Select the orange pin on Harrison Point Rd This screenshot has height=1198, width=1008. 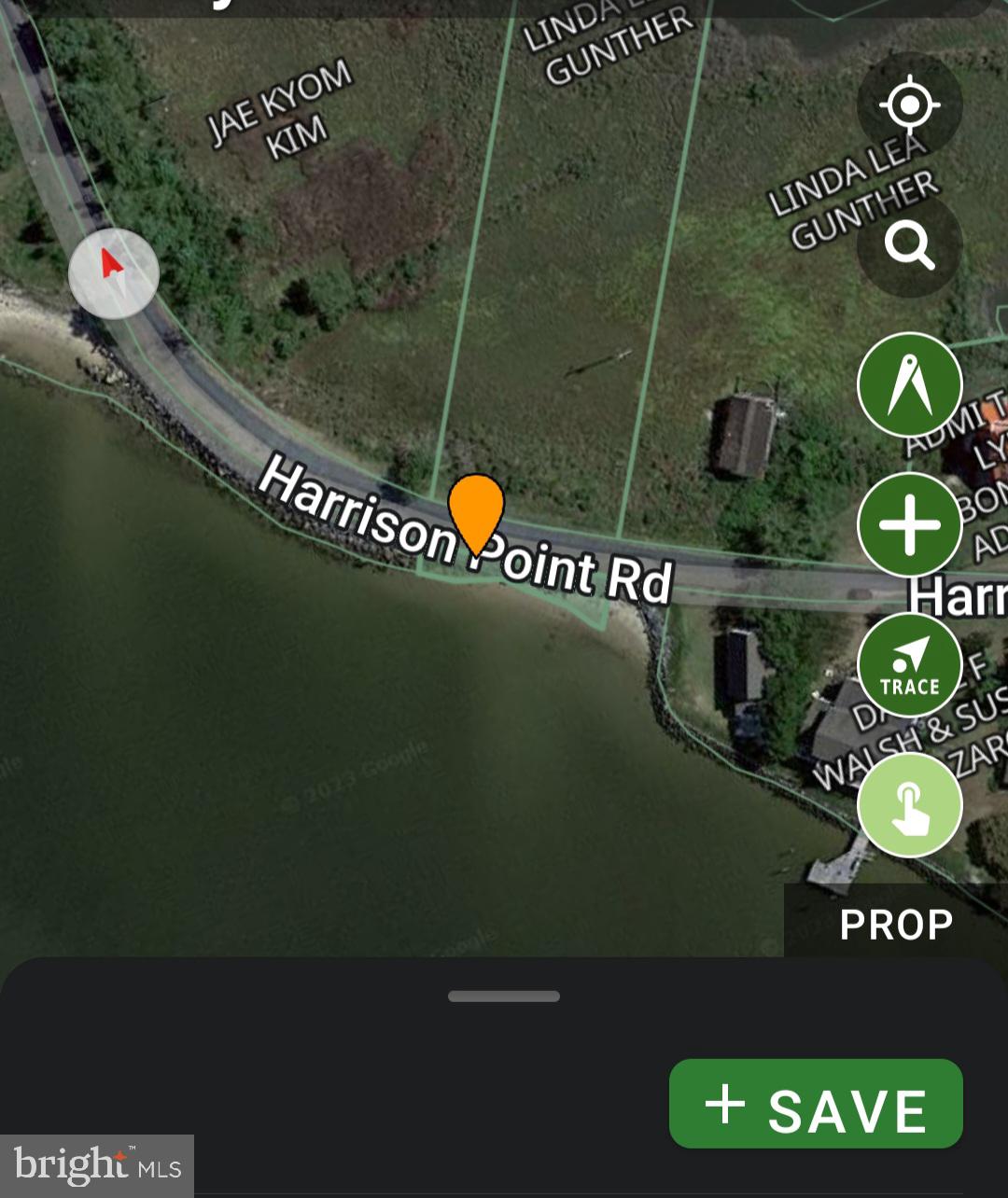[476, 510]
